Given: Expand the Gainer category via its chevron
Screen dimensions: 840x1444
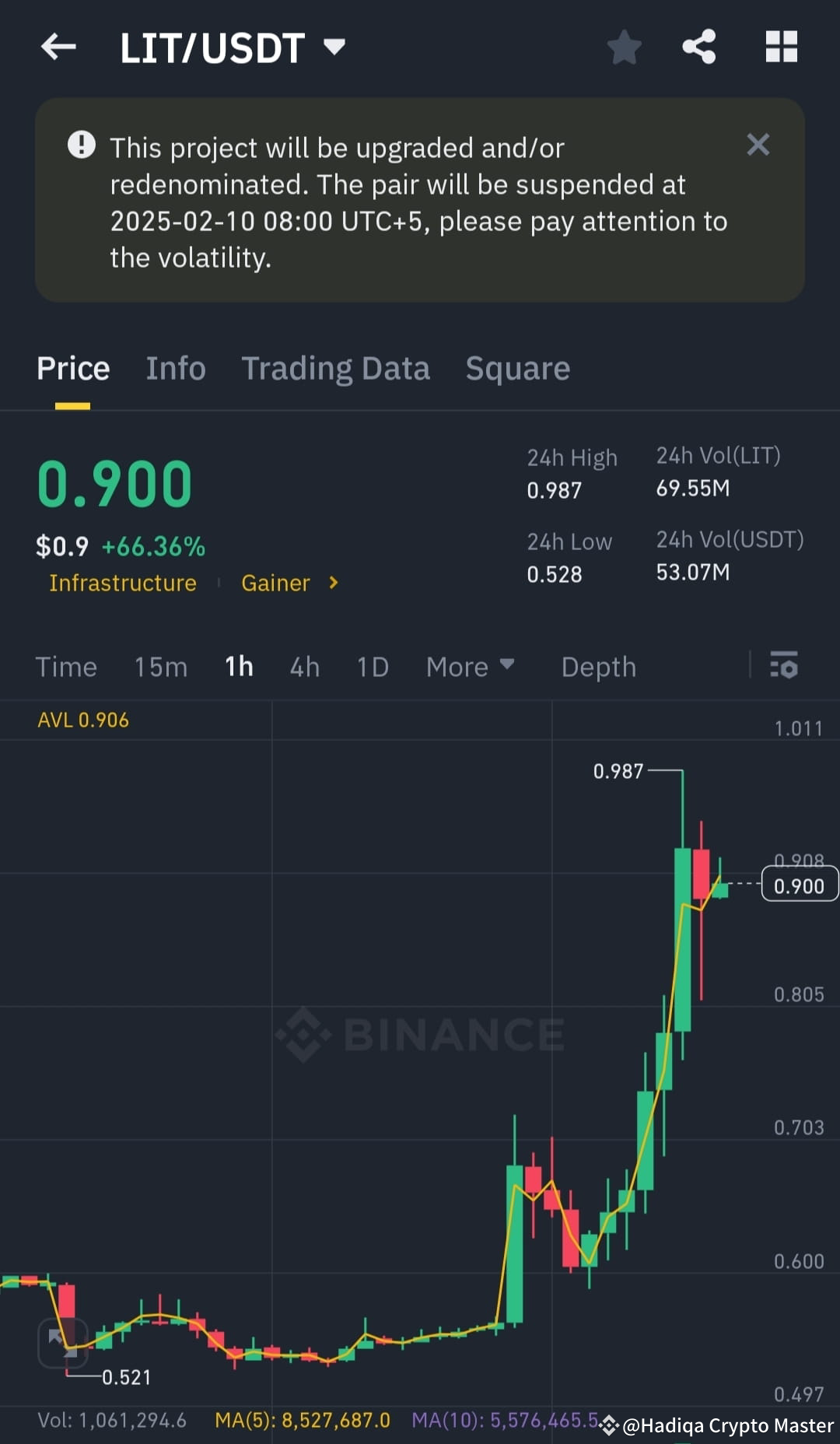Looking at the screenshot, I should pos(332,583).
